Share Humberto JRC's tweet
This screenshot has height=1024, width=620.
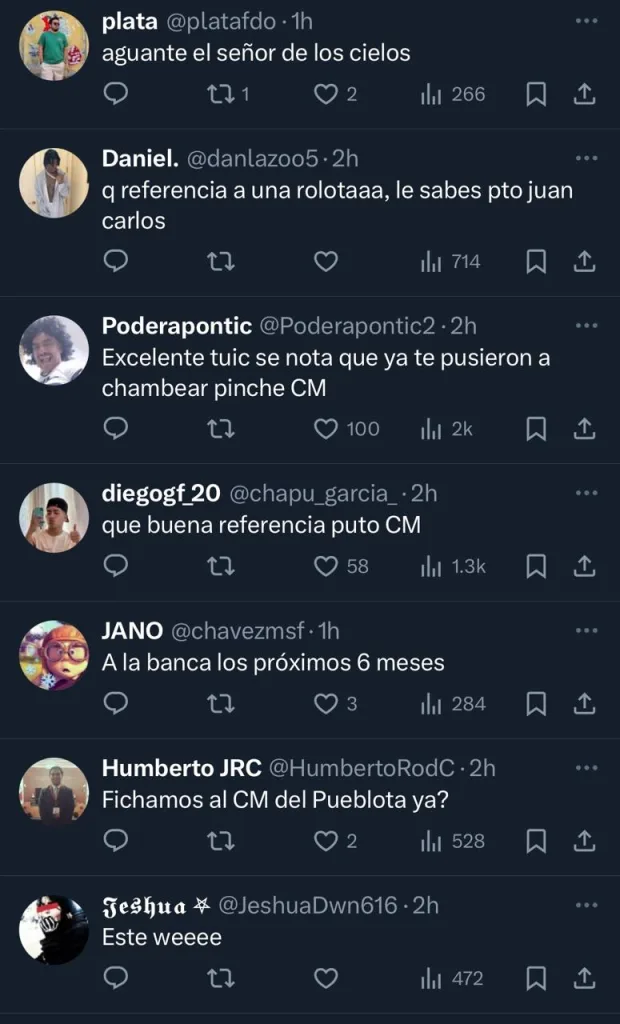(x=586, y=841)
